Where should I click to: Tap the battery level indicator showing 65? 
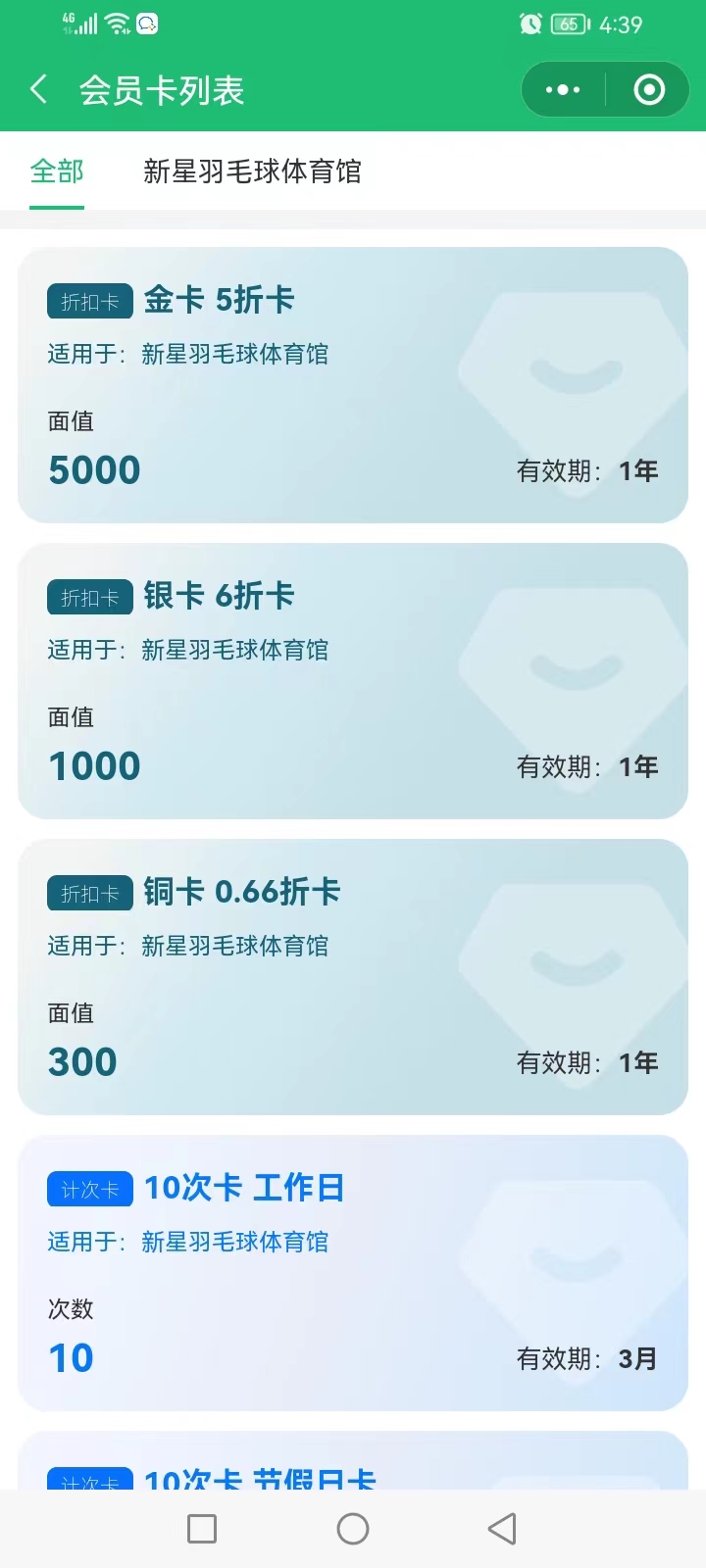pos(569,24)
